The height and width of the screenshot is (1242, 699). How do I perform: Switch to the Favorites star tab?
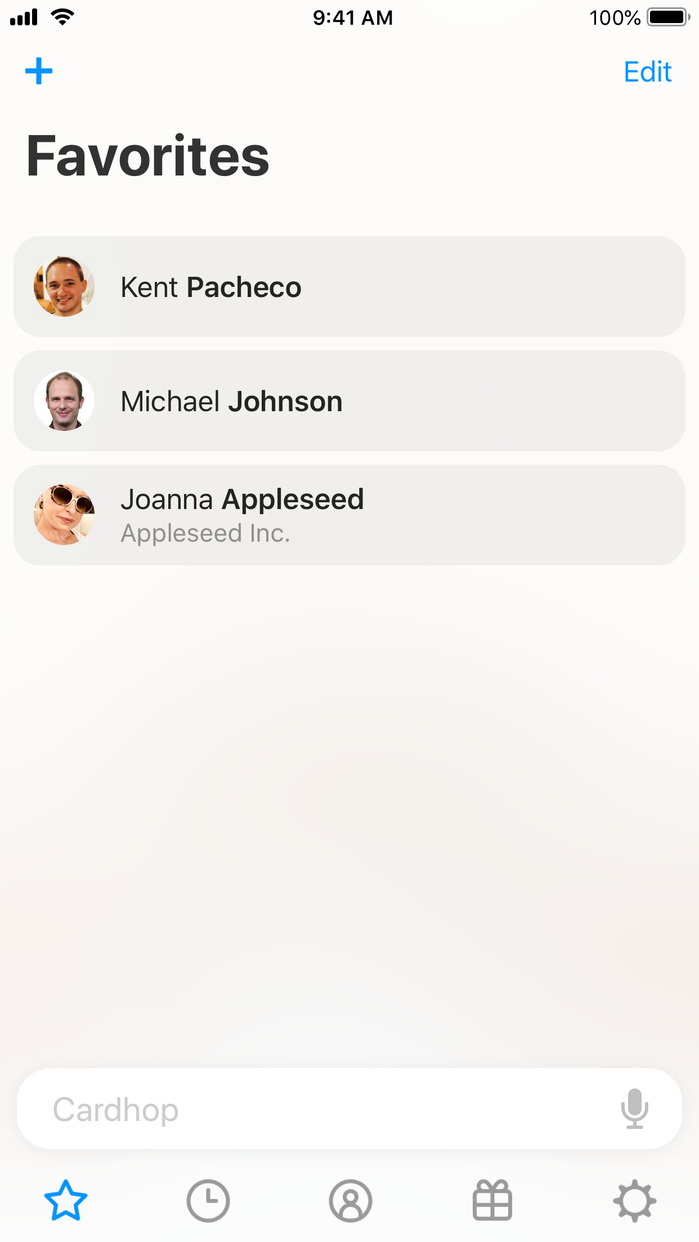point(66,1201)
